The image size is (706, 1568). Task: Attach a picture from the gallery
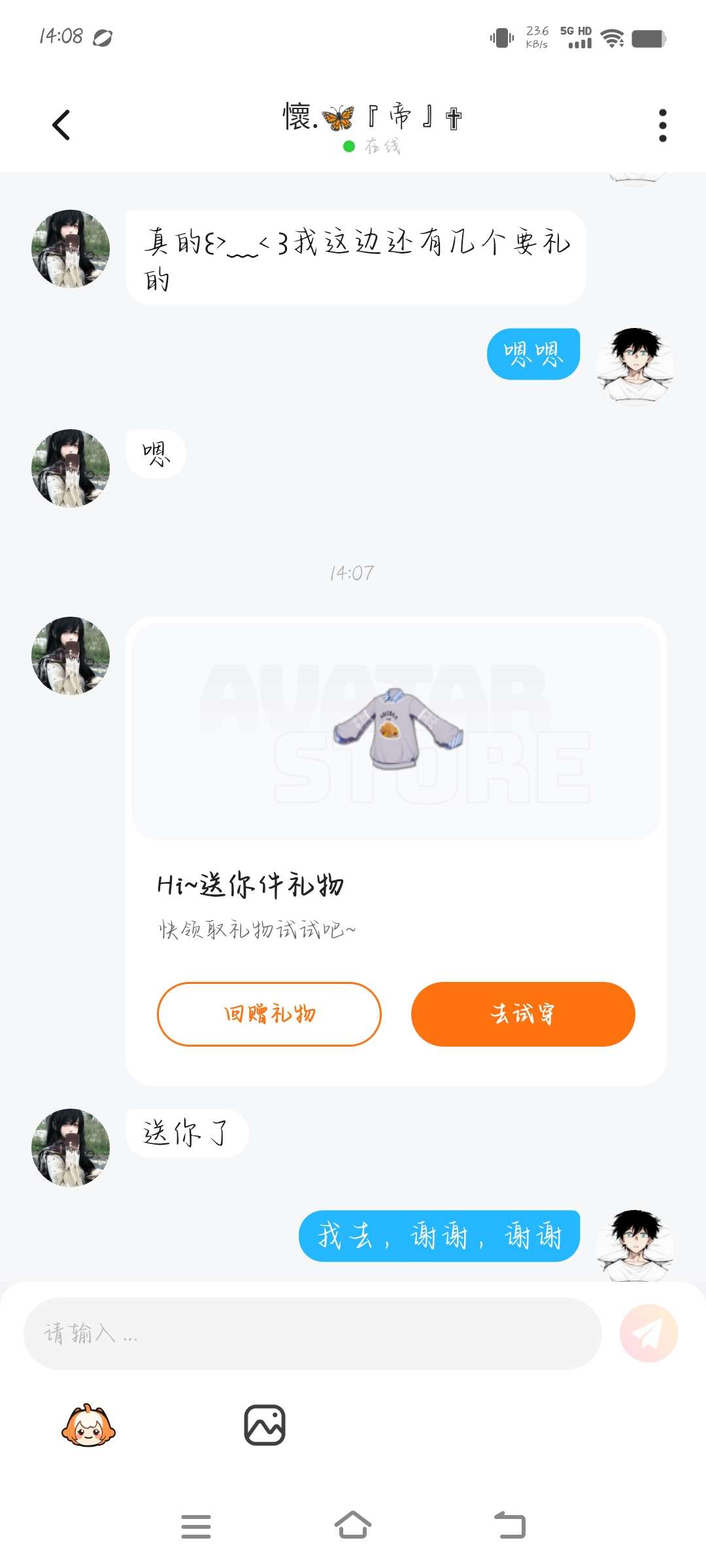coord(265,1425)
